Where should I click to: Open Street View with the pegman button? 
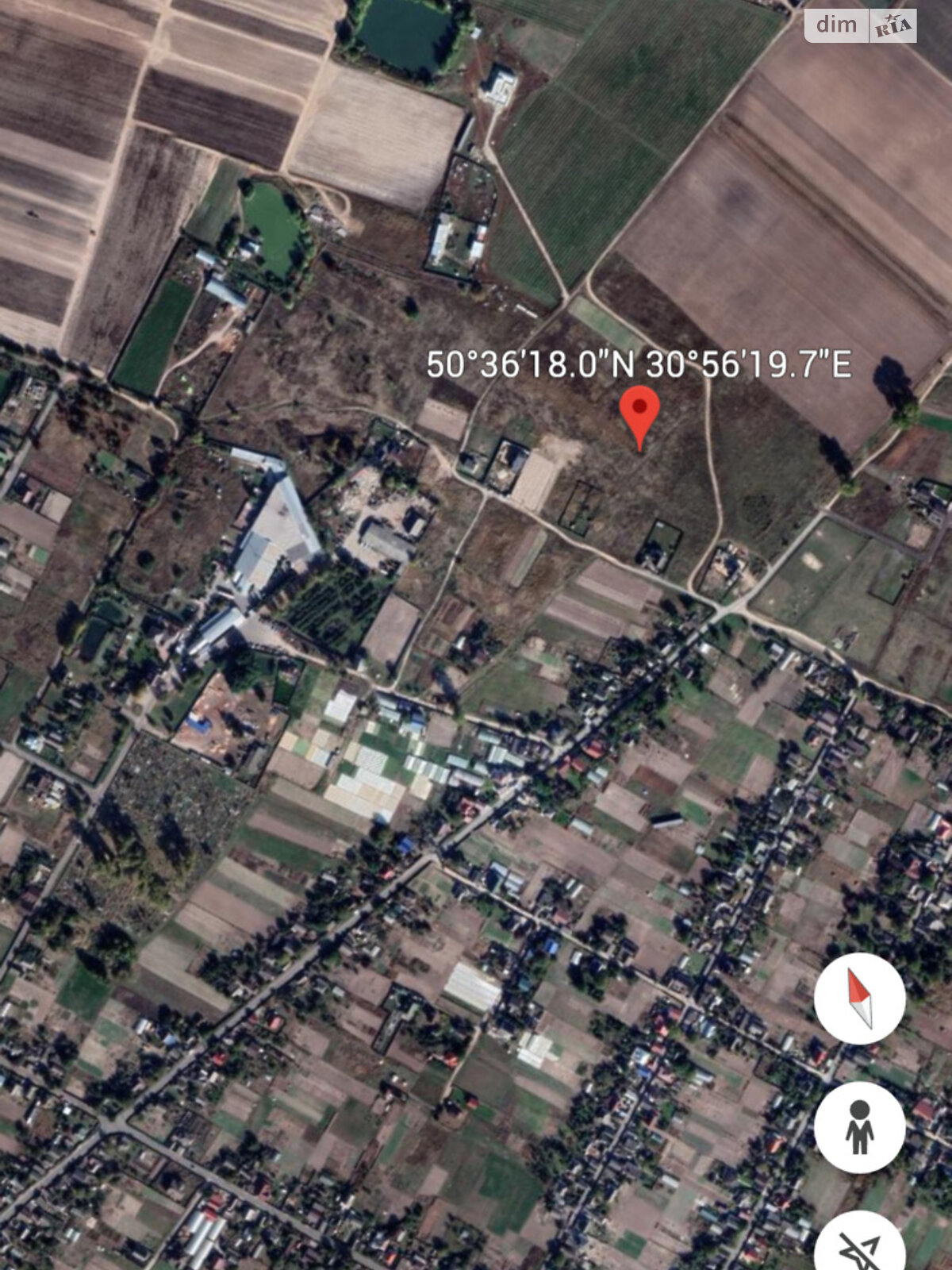859,1126
